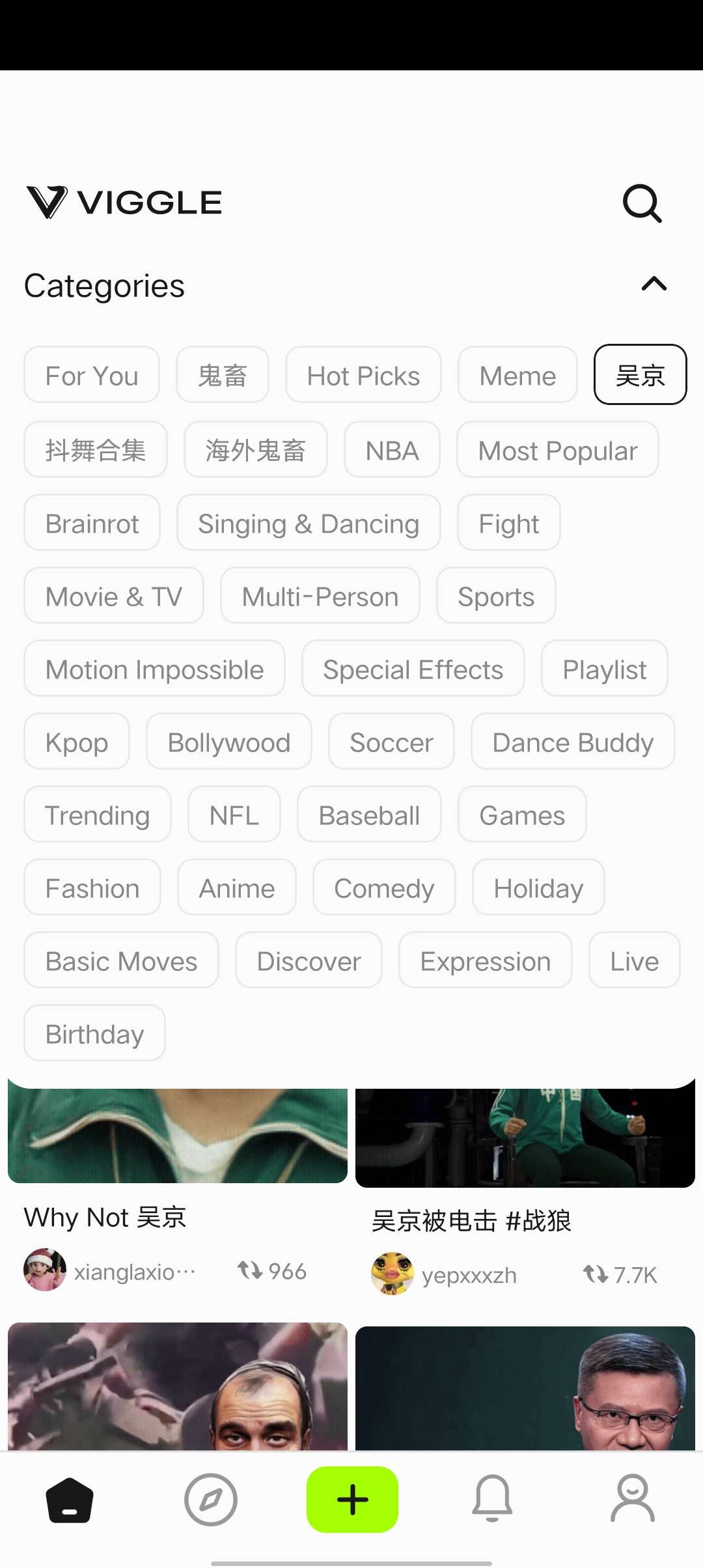Switch to the compass explore tab
Screen dimensions: 703x1568
coord(210,1500)
